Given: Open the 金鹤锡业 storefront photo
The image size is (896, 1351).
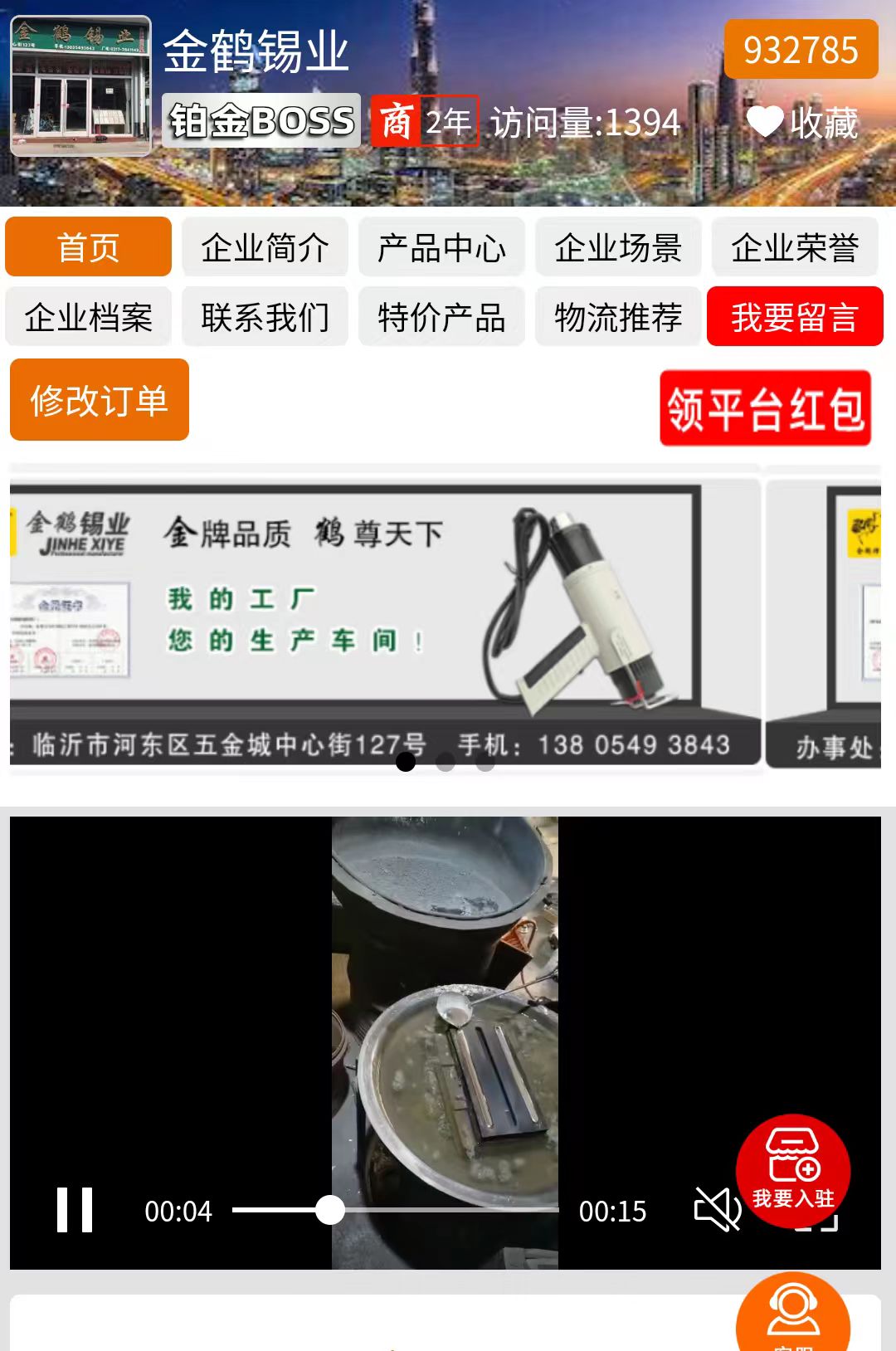Looking at the screenshot, I should click(80, 85).
